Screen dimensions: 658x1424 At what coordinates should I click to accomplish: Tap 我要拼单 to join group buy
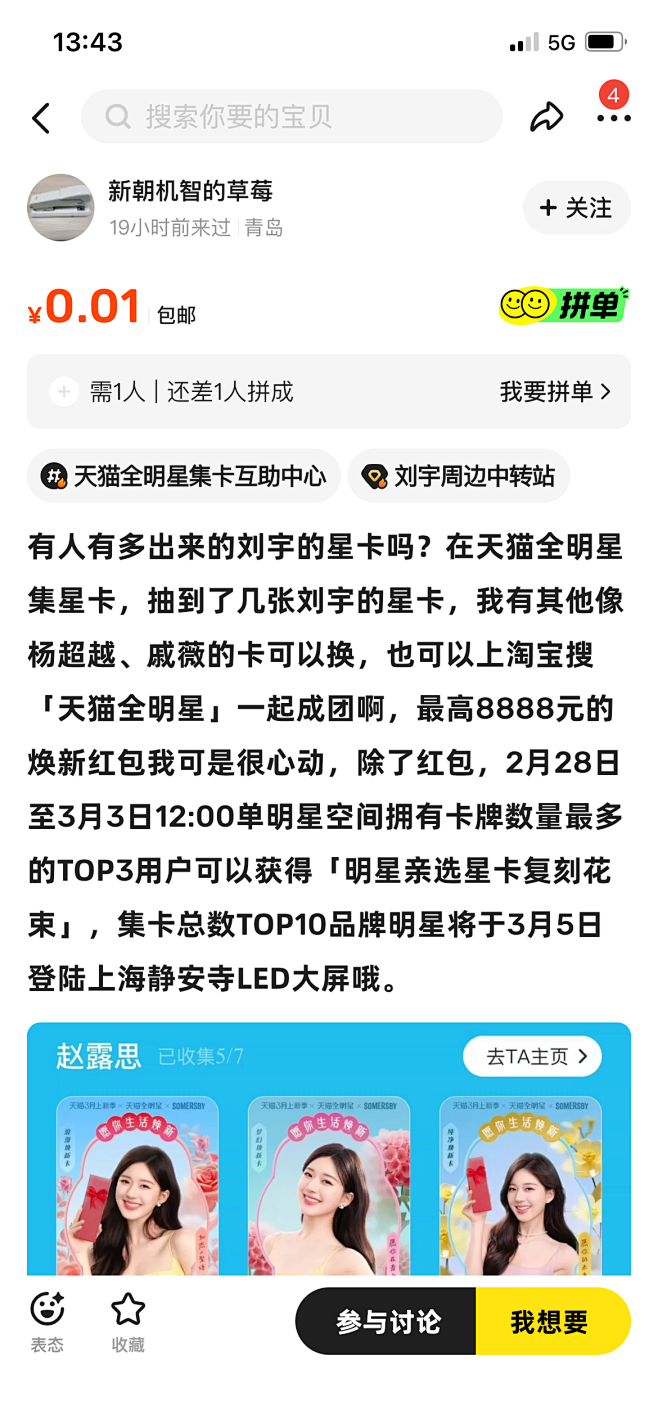(555, 392)
